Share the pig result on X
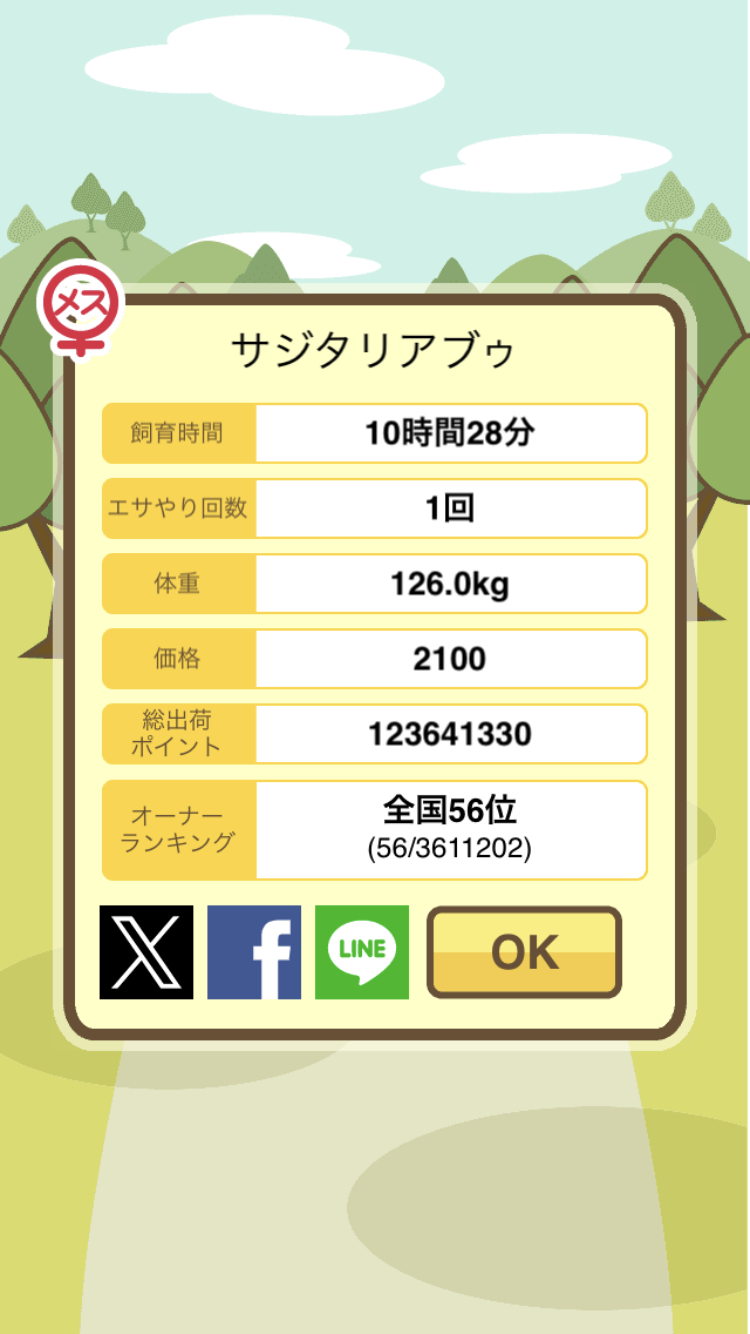 coord(146,952)
